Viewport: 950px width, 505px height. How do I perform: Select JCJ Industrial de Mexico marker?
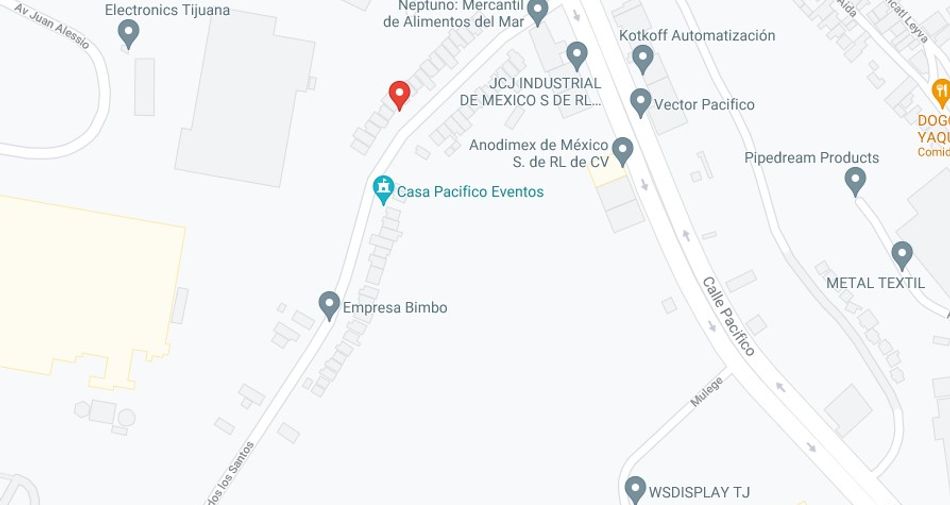[577, 54]
